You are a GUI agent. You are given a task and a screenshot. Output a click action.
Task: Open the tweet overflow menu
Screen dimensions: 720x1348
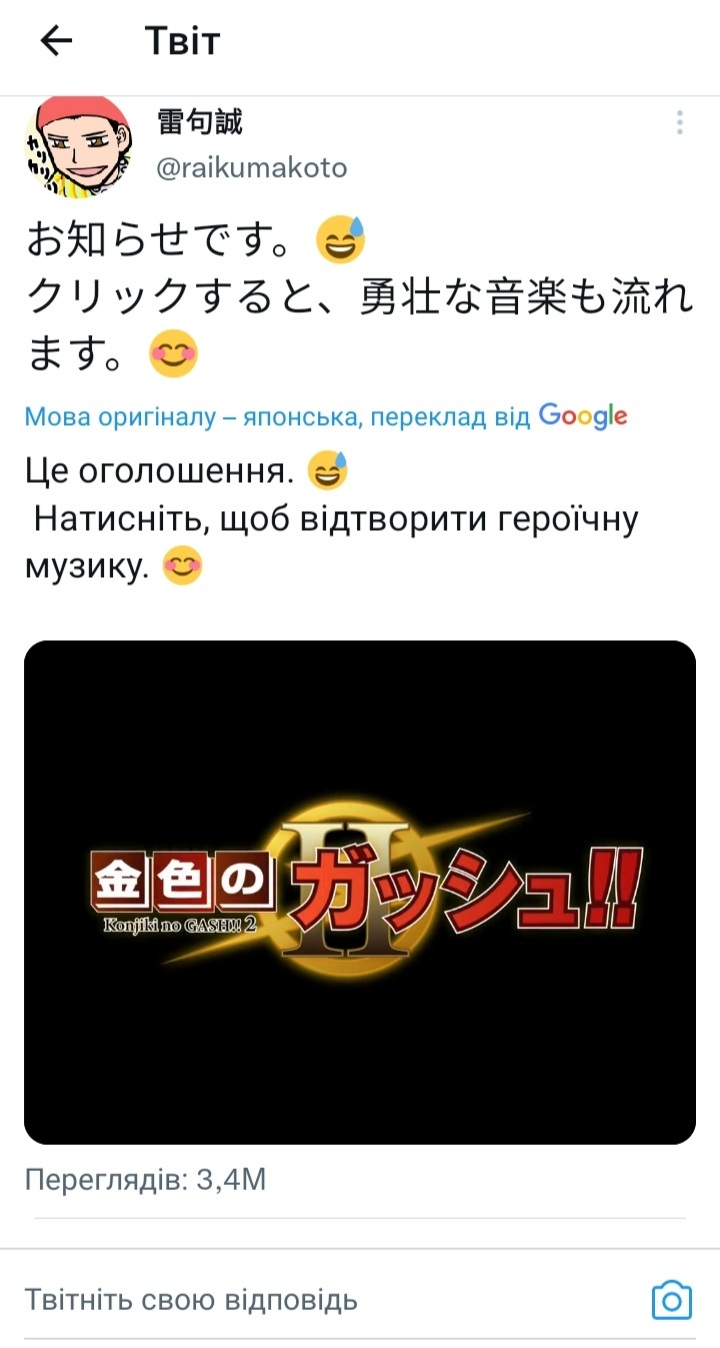coord(680,123)
